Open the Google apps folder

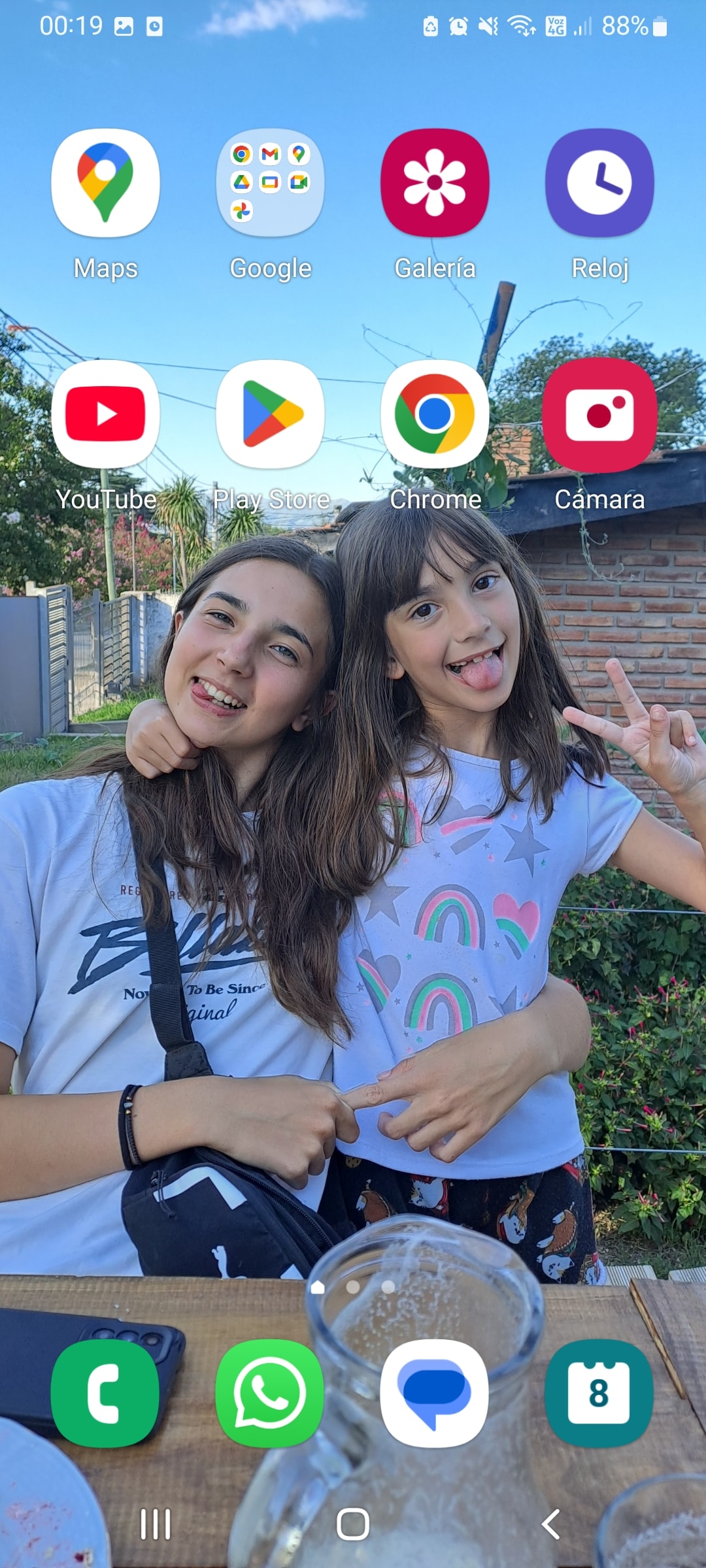coord(270,184)
